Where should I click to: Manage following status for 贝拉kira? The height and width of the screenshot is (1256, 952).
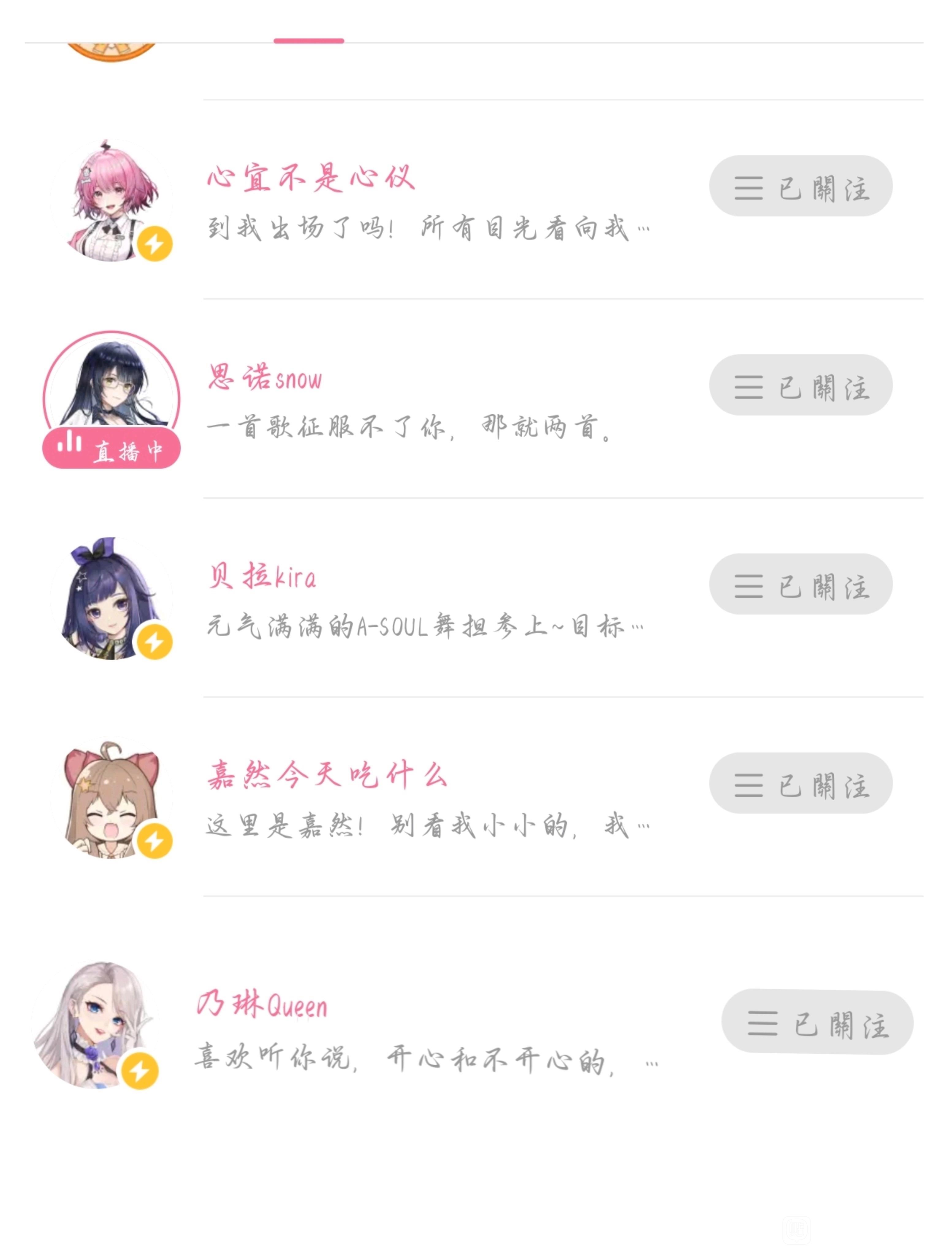[x=800, y=584]
